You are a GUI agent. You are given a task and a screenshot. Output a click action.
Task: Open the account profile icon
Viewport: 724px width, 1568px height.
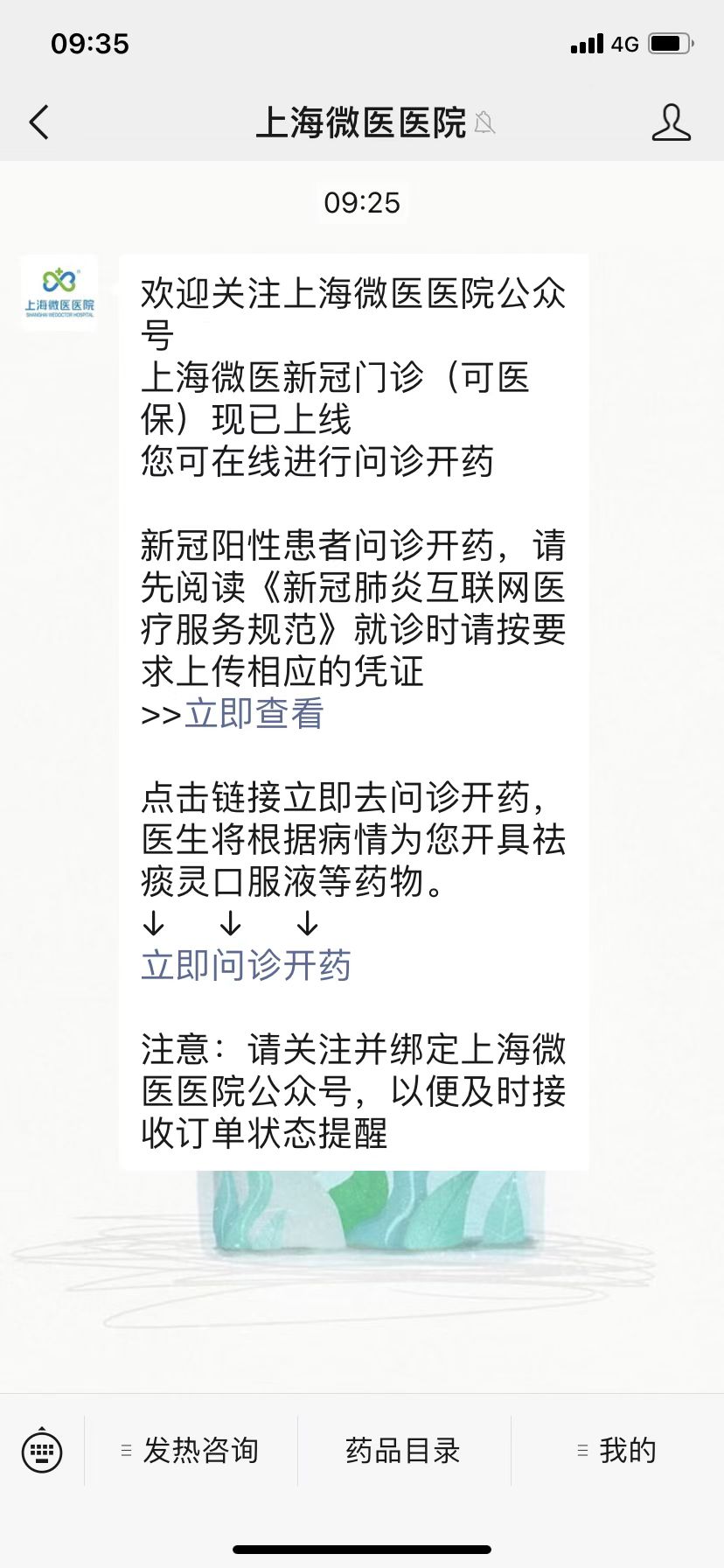coord(671,122)
